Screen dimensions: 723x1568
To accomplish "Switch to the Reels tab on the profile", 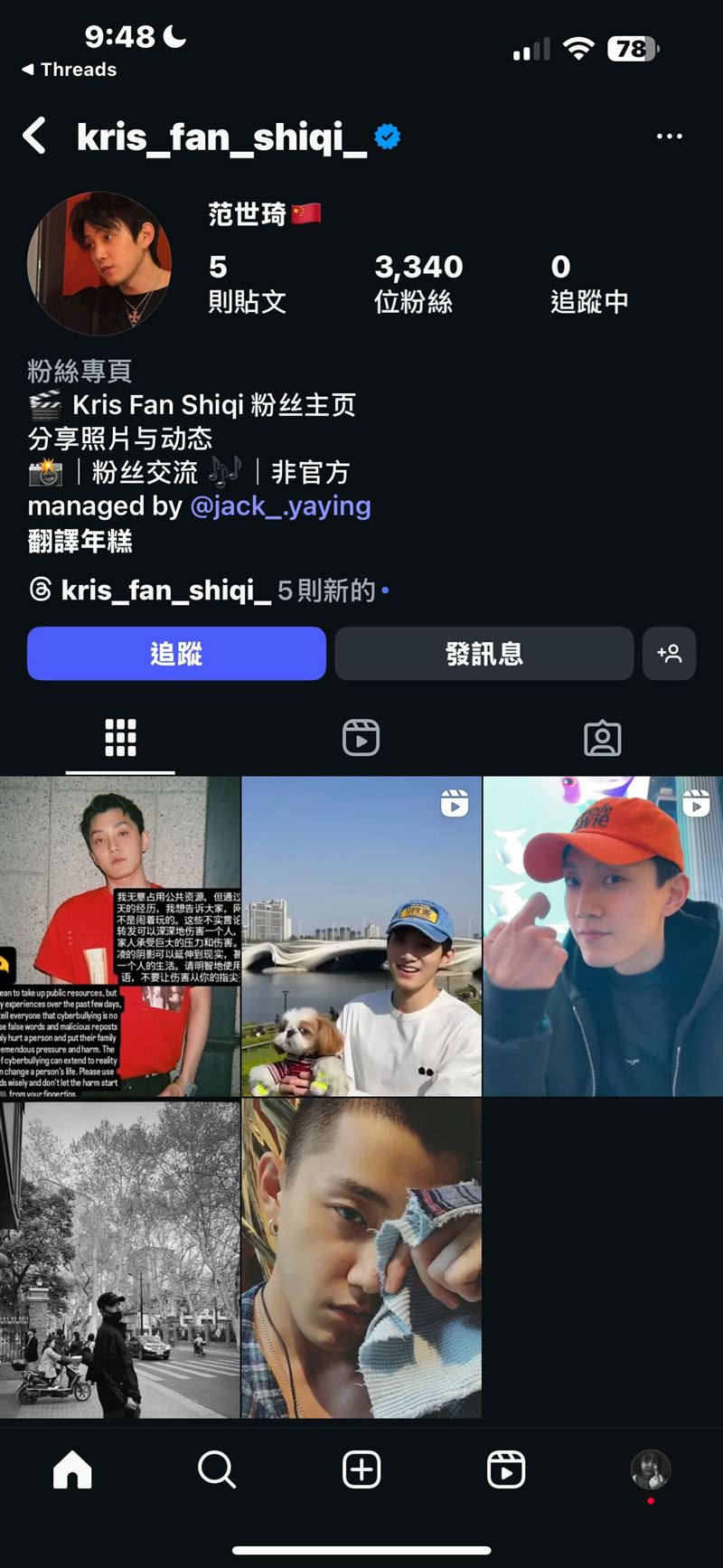I will (361, 738).
